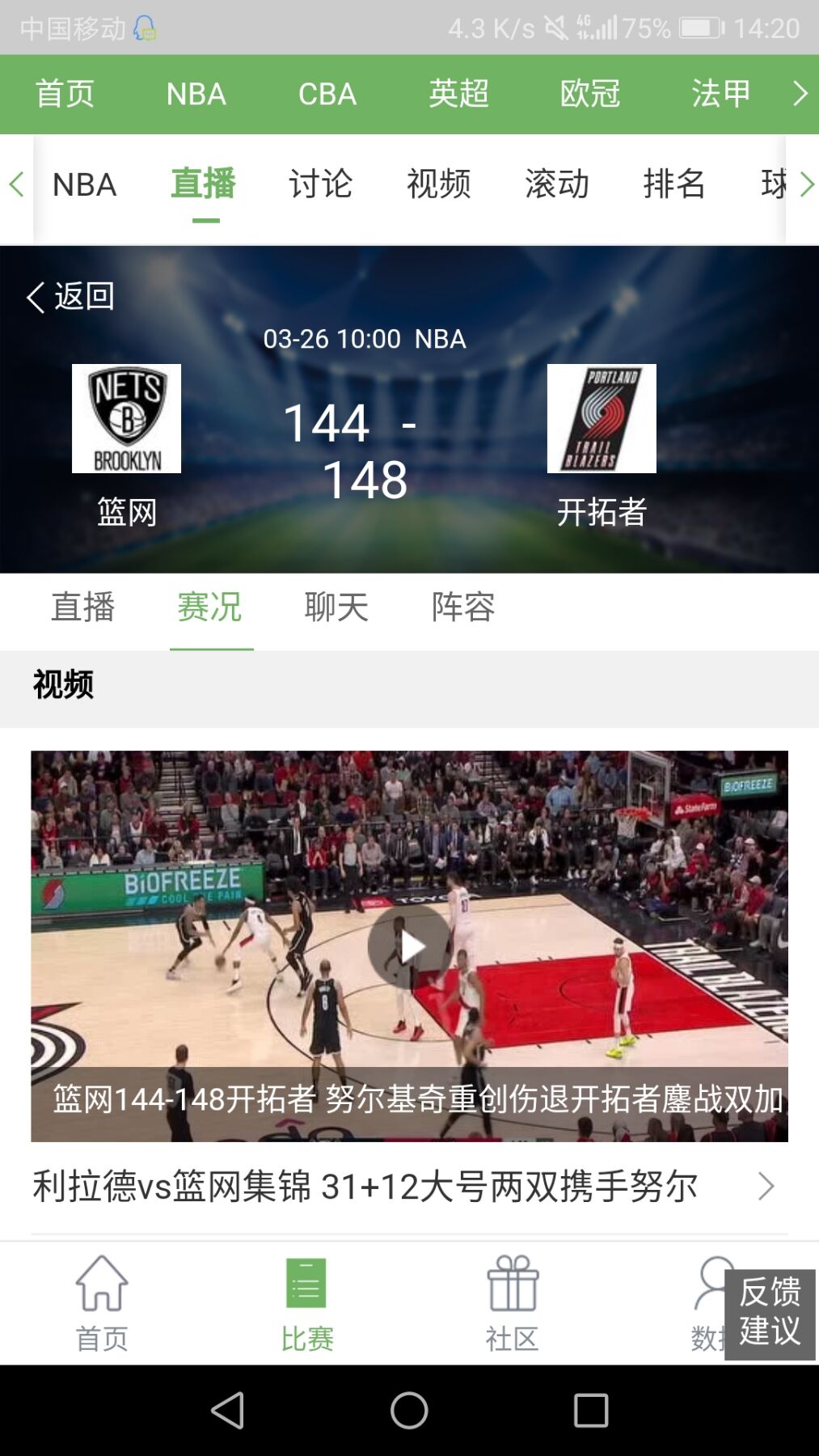This screenshot has height=1456, width=819.
Task: Tap the 反馈建议 feedback button
Action: (x=769, y=1314)
